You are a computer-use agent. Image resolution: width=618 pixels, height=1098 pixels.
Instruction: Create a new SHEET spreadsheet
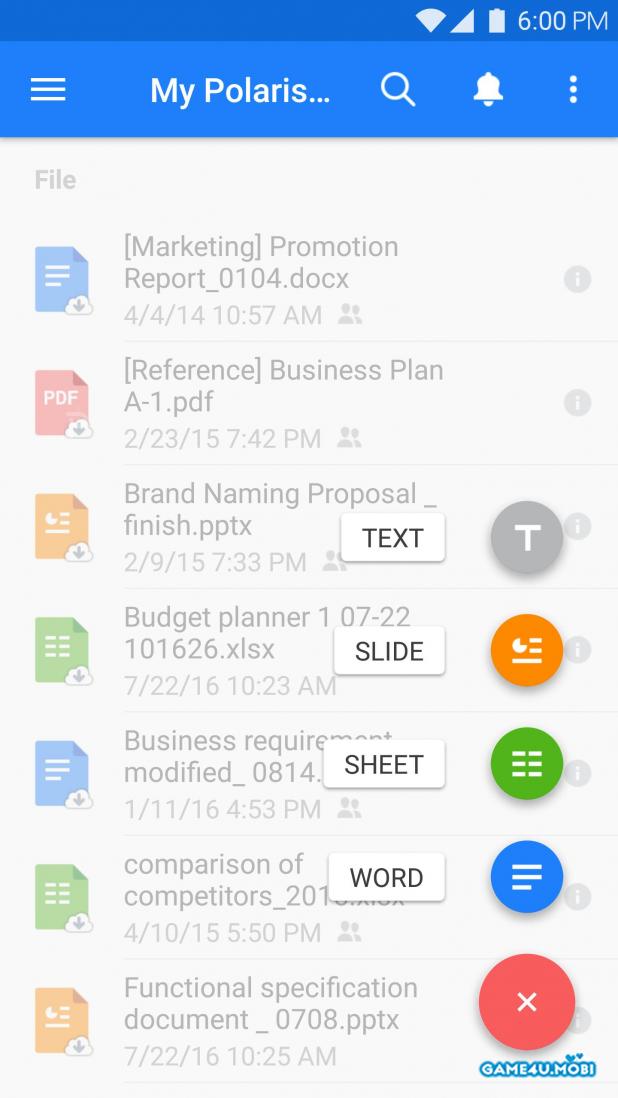click(527, 763)
